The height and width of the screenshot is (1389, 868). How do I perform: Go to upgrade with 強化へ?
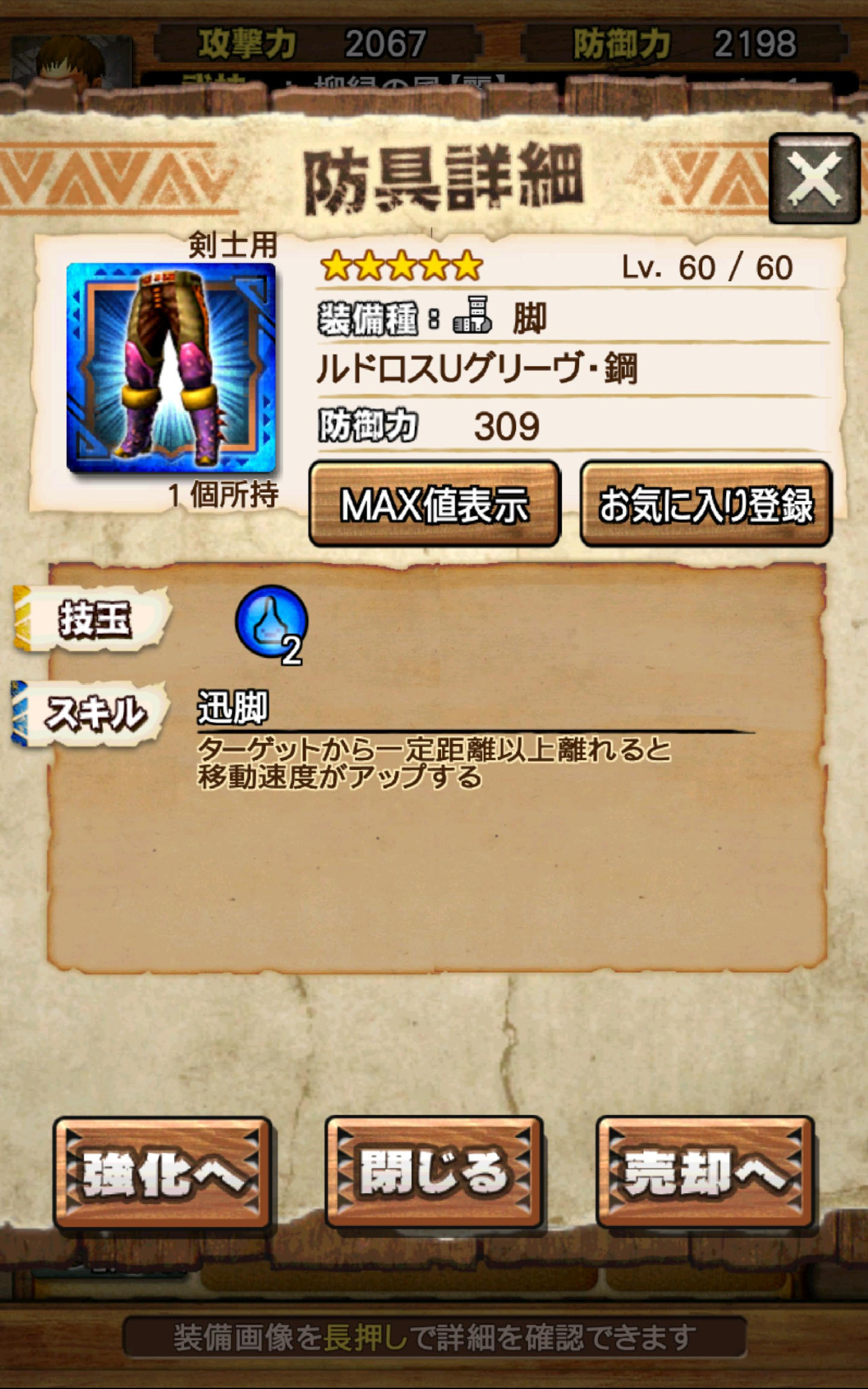163,1172
